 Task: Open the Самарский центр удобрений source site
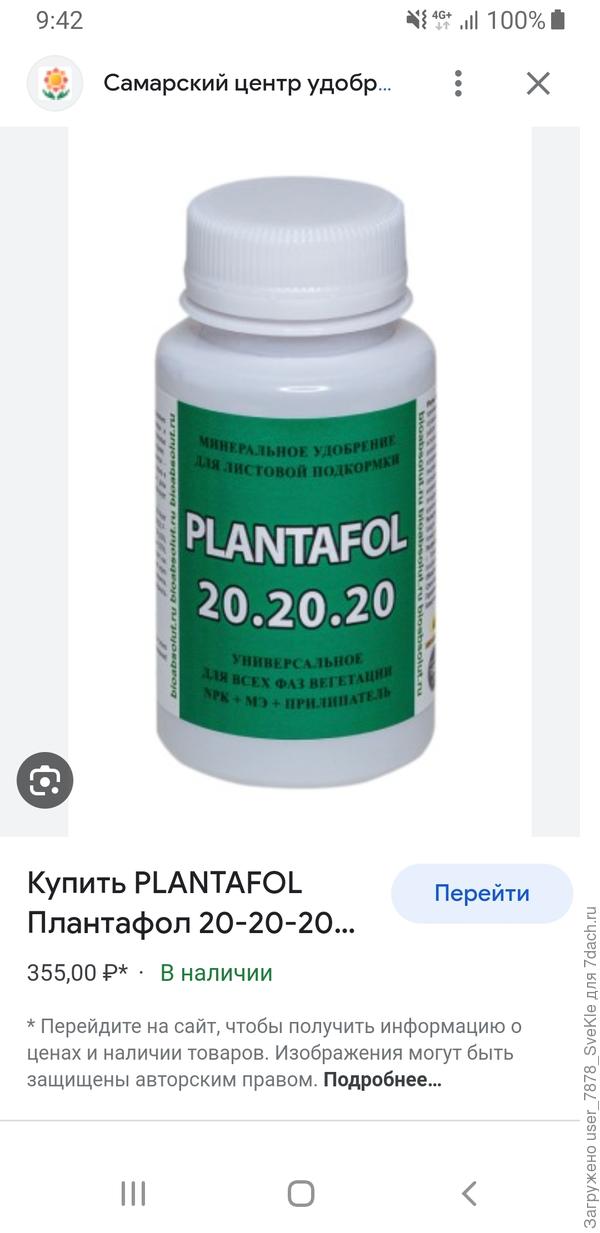[247, 83]
